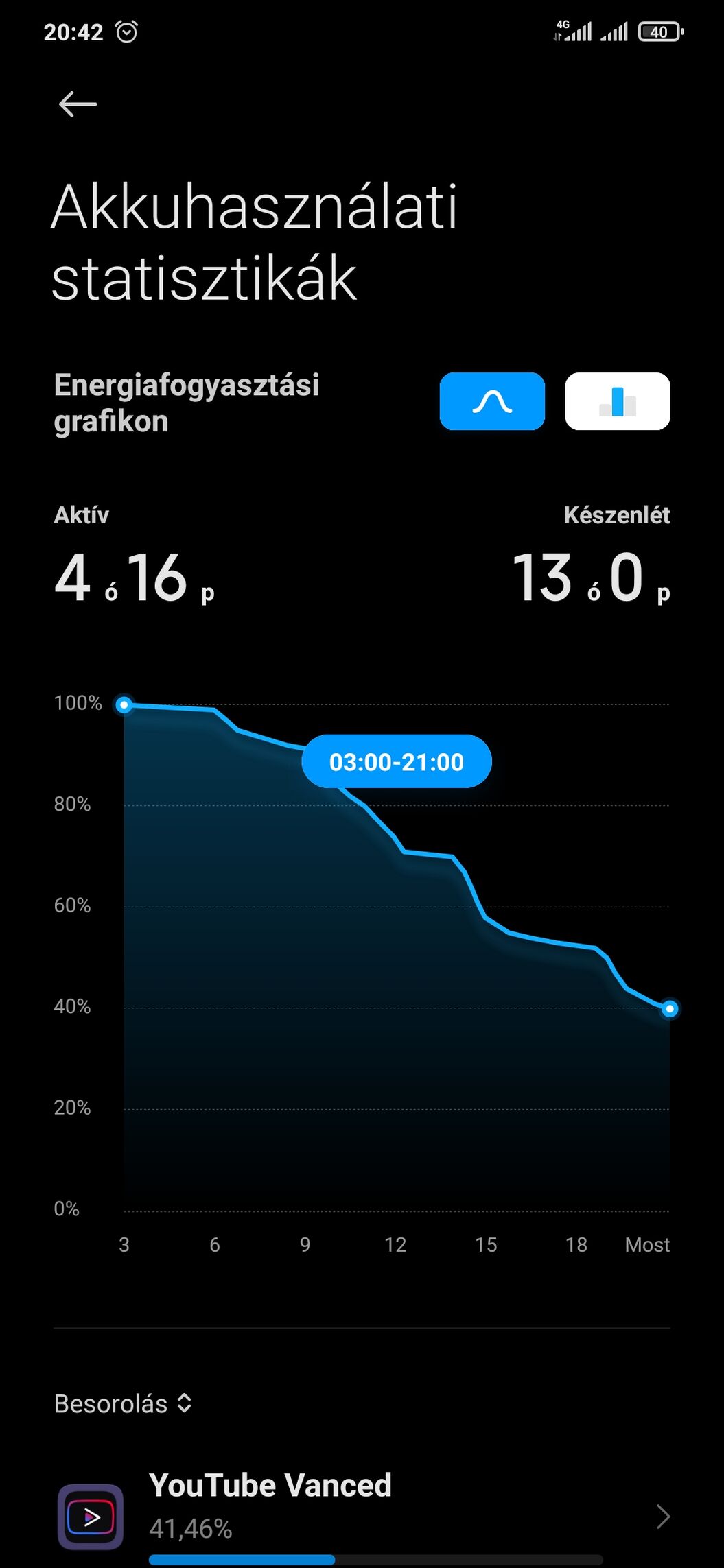Open the Besorolás sorting dropdown
The image size is (724, 1568).
(x=124, y=1403)
